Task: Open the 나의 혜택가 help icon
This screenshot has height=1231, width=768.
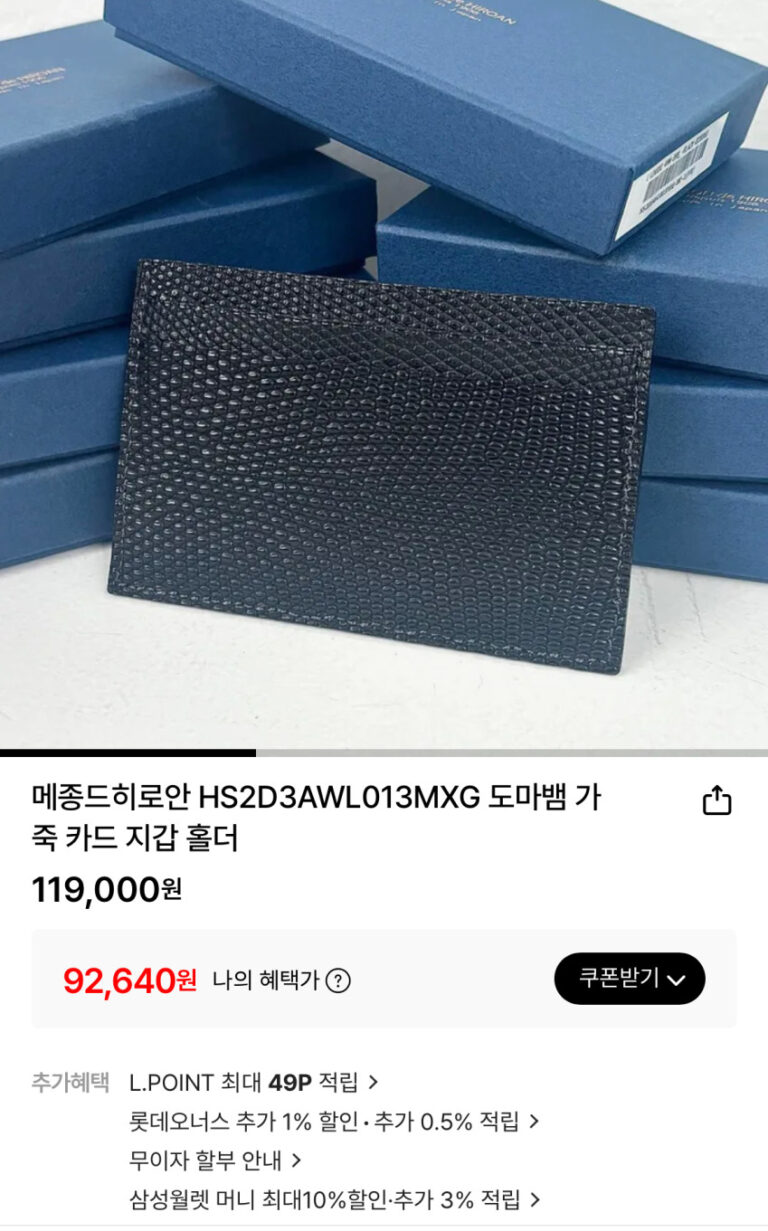Action: click(x=339, y=980)
